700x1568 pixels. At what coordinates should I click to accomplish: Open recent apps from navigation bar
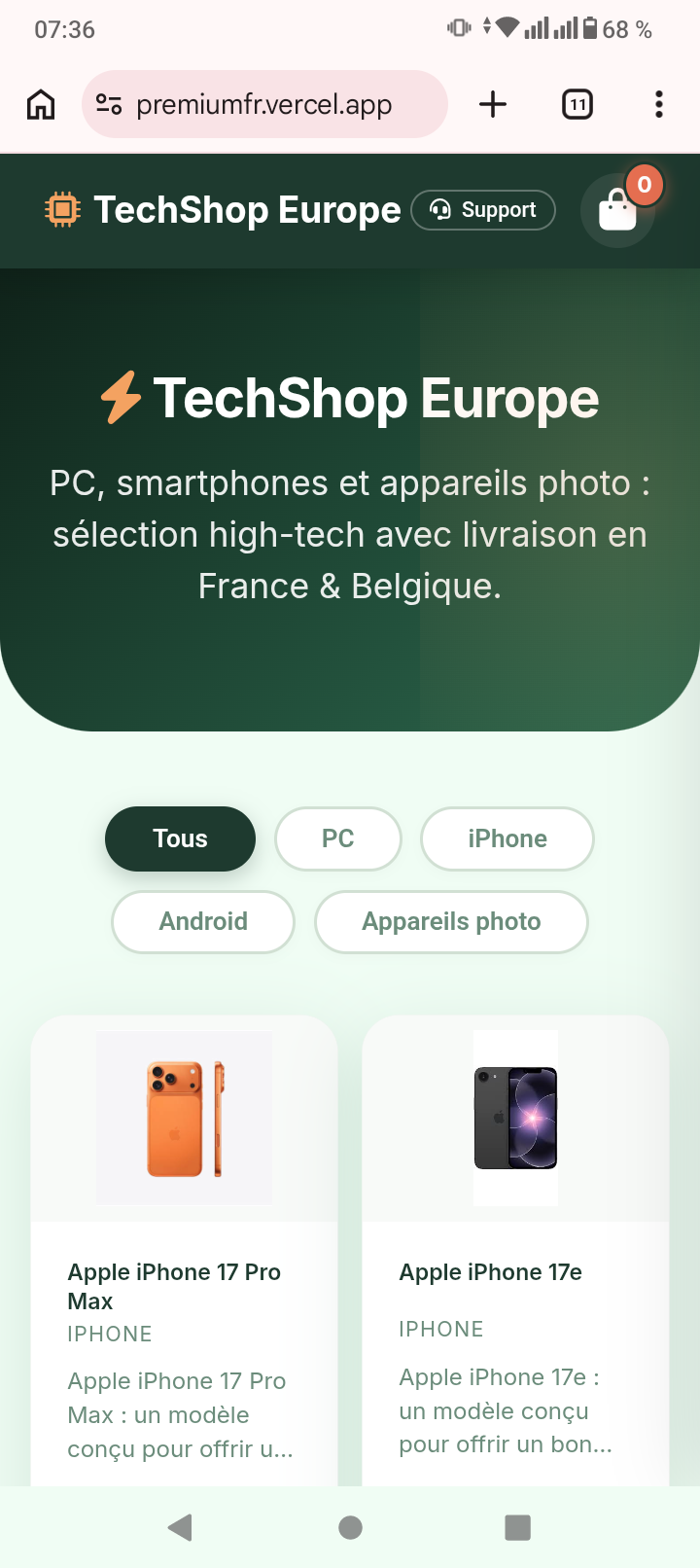tap(518, 1527)
